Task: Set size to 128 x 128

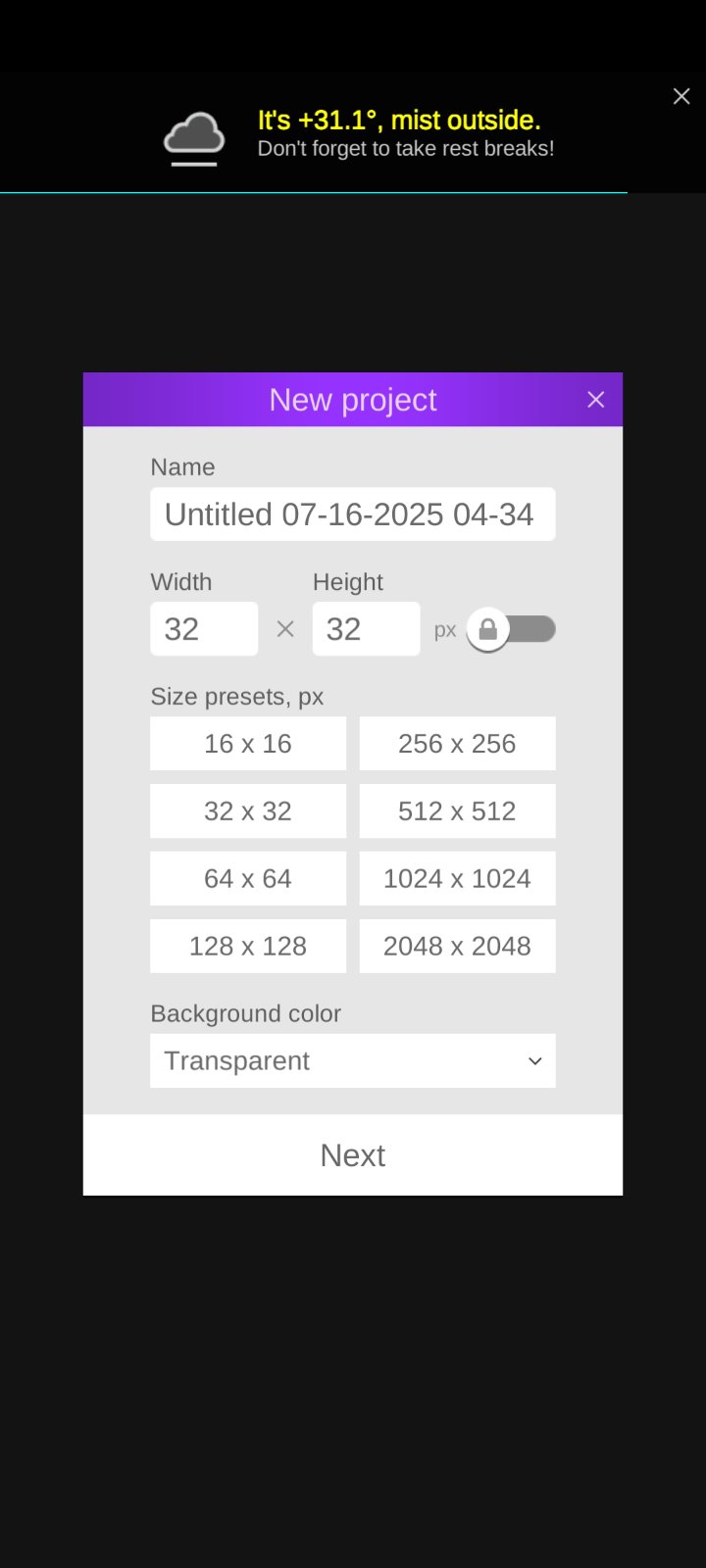Action: click(x=248, y=946)
